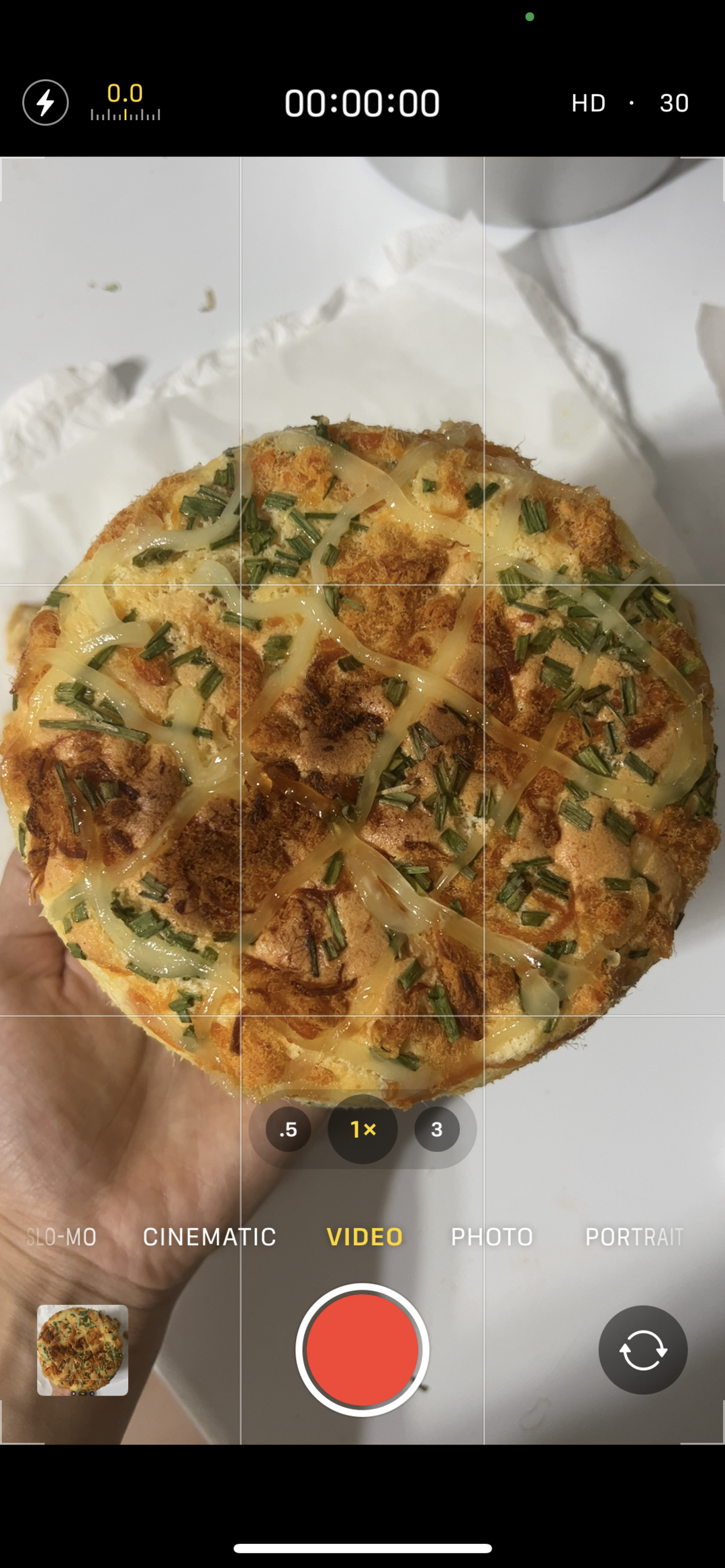
Task: Select the .5 ultra-wide zoom
Action: pos(288,1129)
